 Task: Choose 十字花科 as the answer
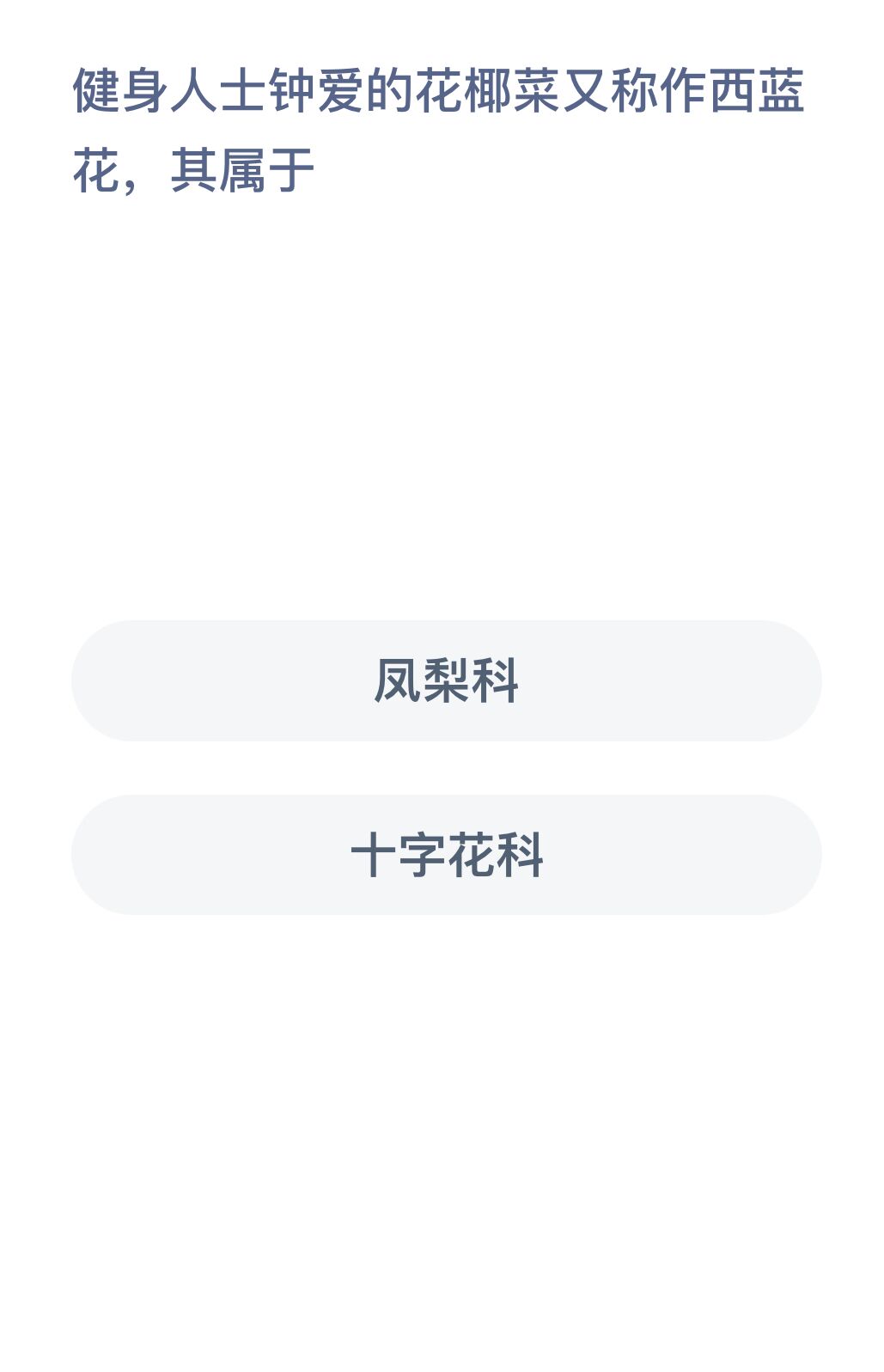coord(446,855)
